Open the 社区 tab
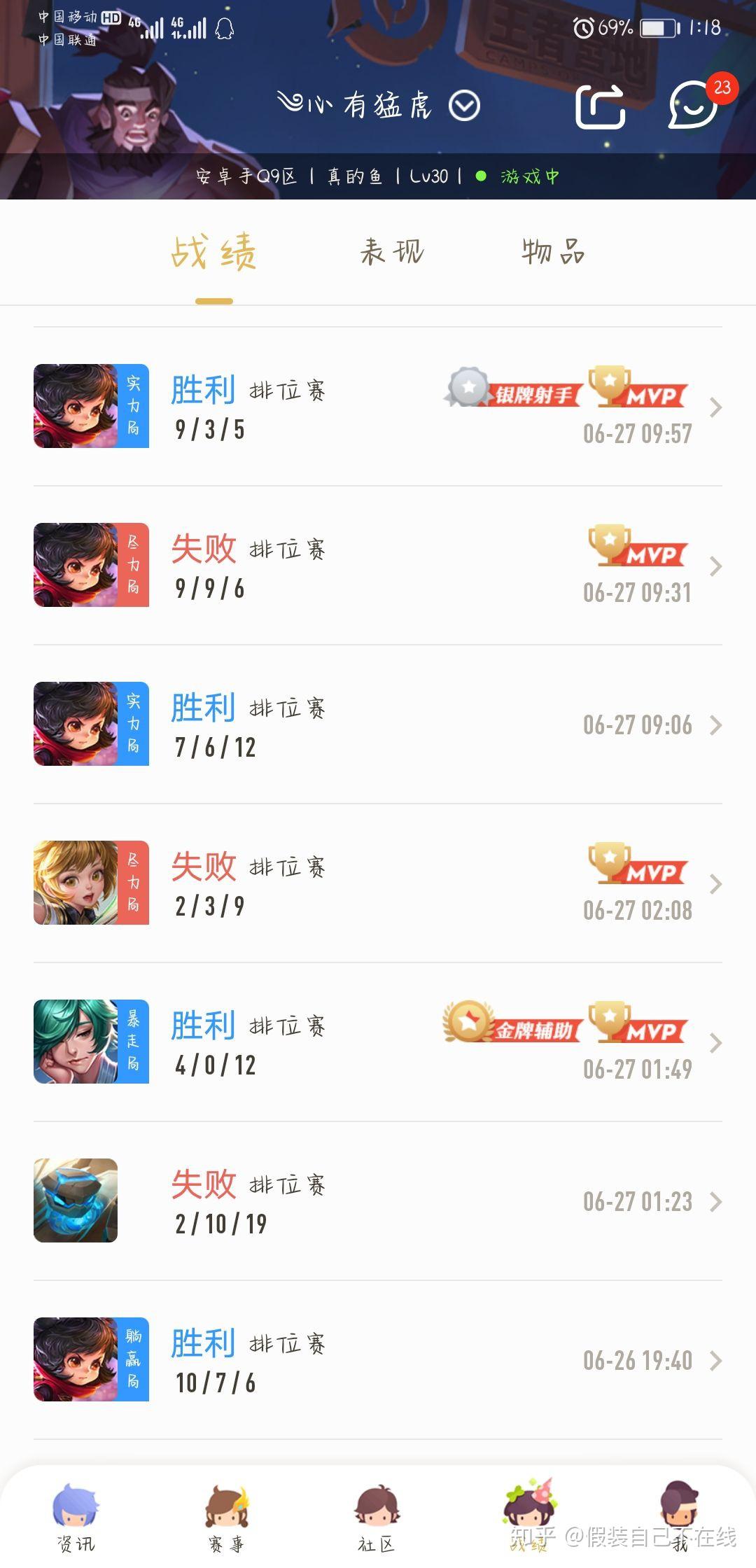 click(377, 1518)
